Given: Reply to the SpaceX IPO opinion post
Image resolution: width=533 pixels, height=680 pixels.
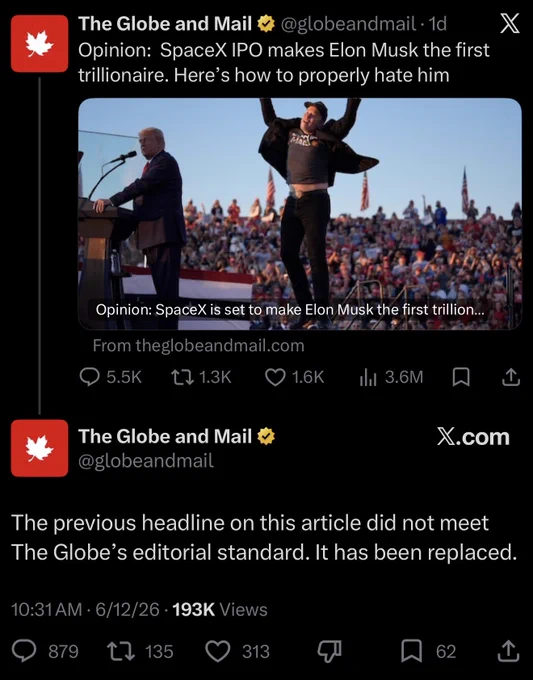Looking at the screenshot, I should (x=111, y=377).
